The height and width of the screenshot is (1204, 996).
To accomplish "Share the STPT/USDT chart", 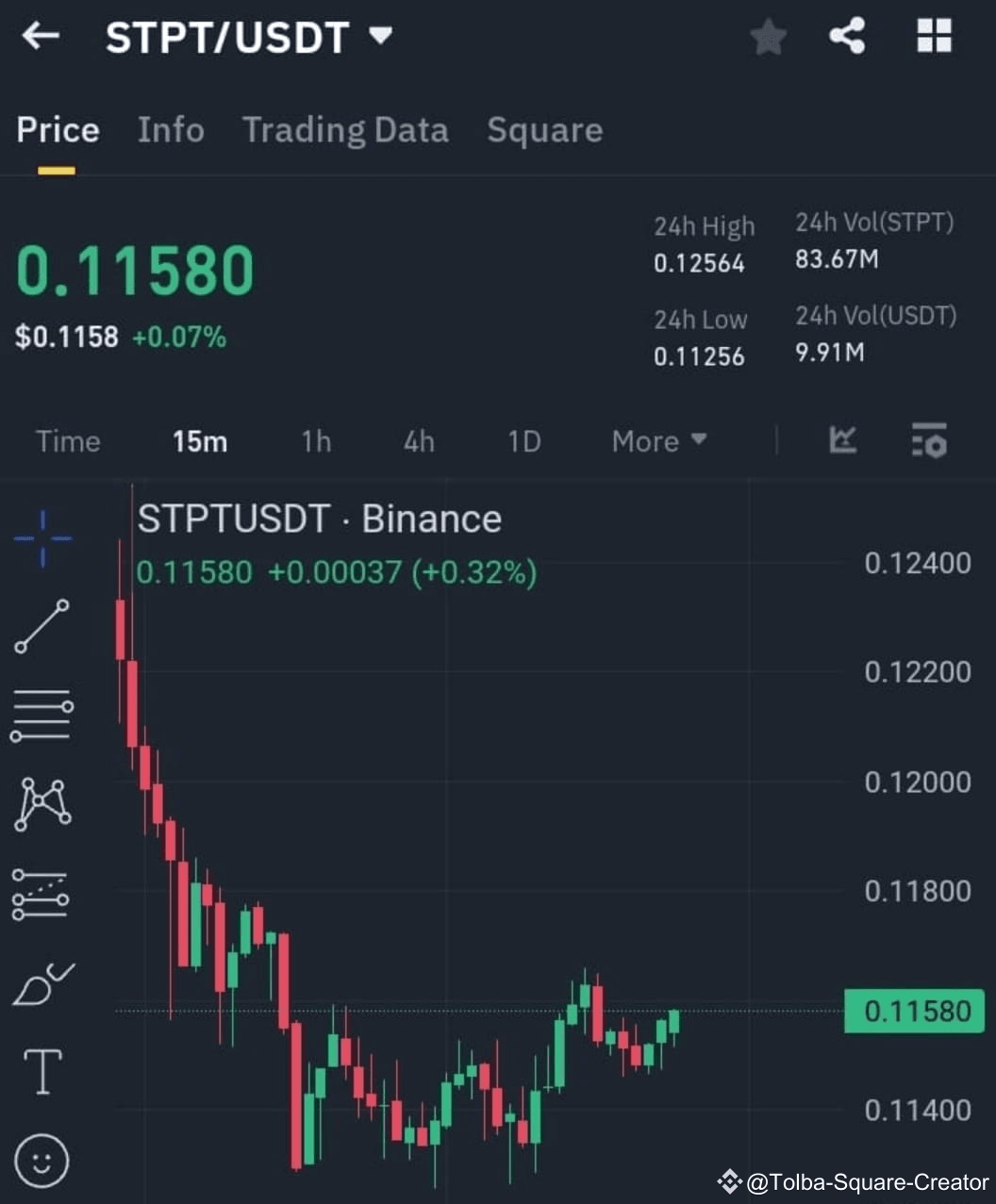I will tap(846, 37).
